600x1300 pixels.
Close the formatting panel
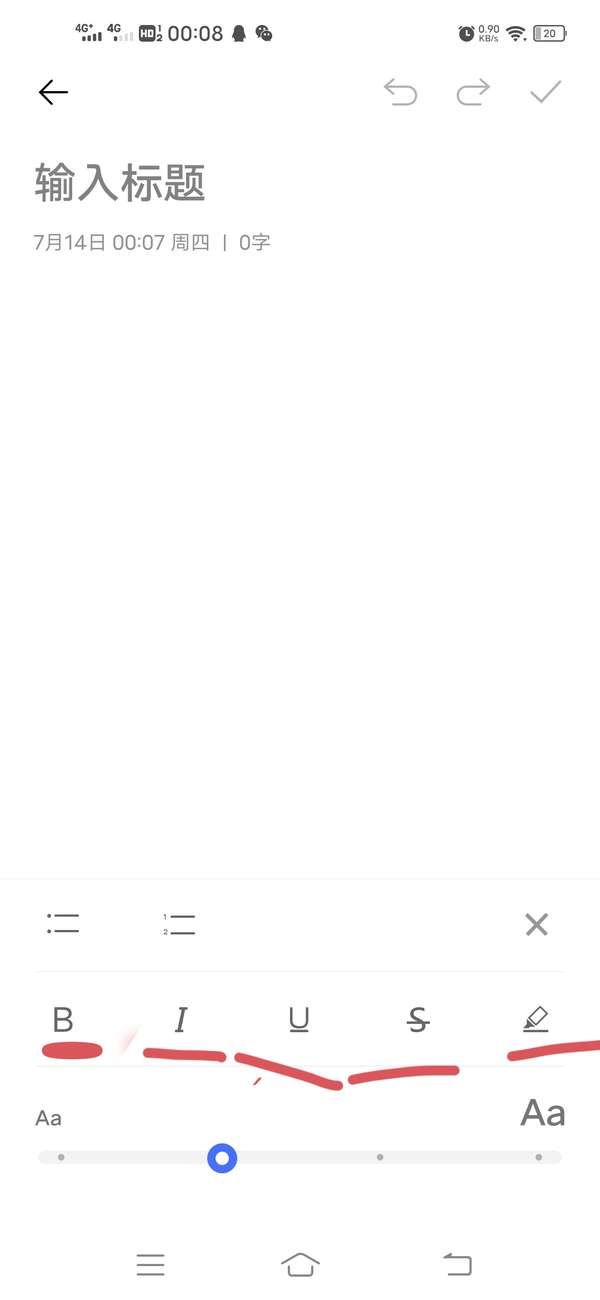(x=537, y=924)
